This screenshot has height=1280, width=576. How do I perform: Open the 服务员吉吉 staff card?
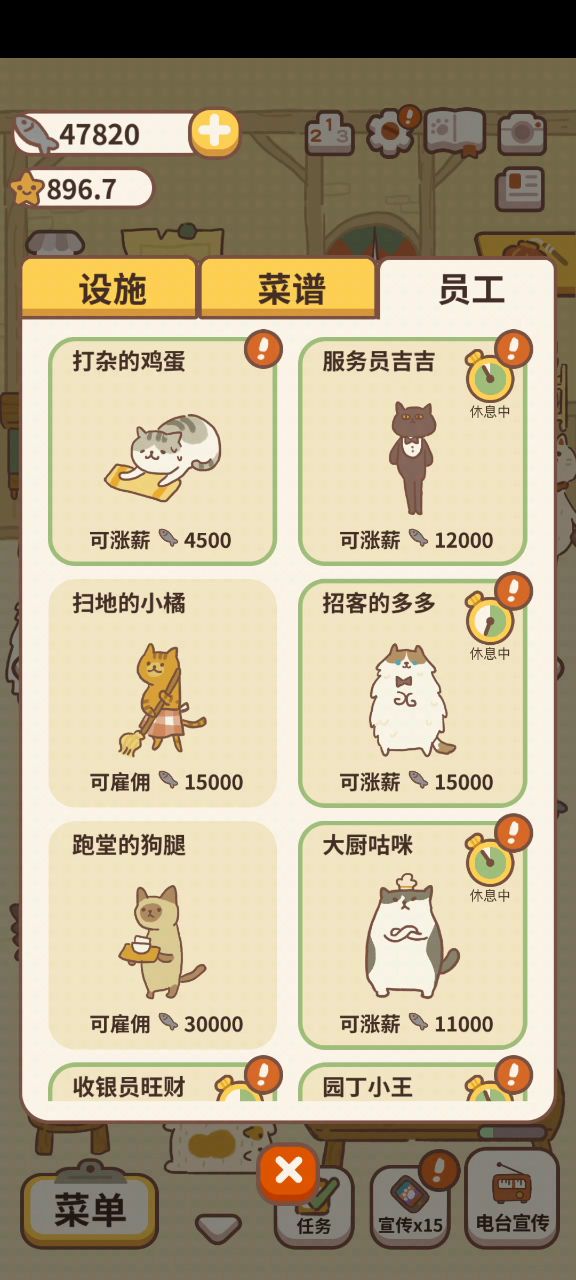[x=412, y=451]
